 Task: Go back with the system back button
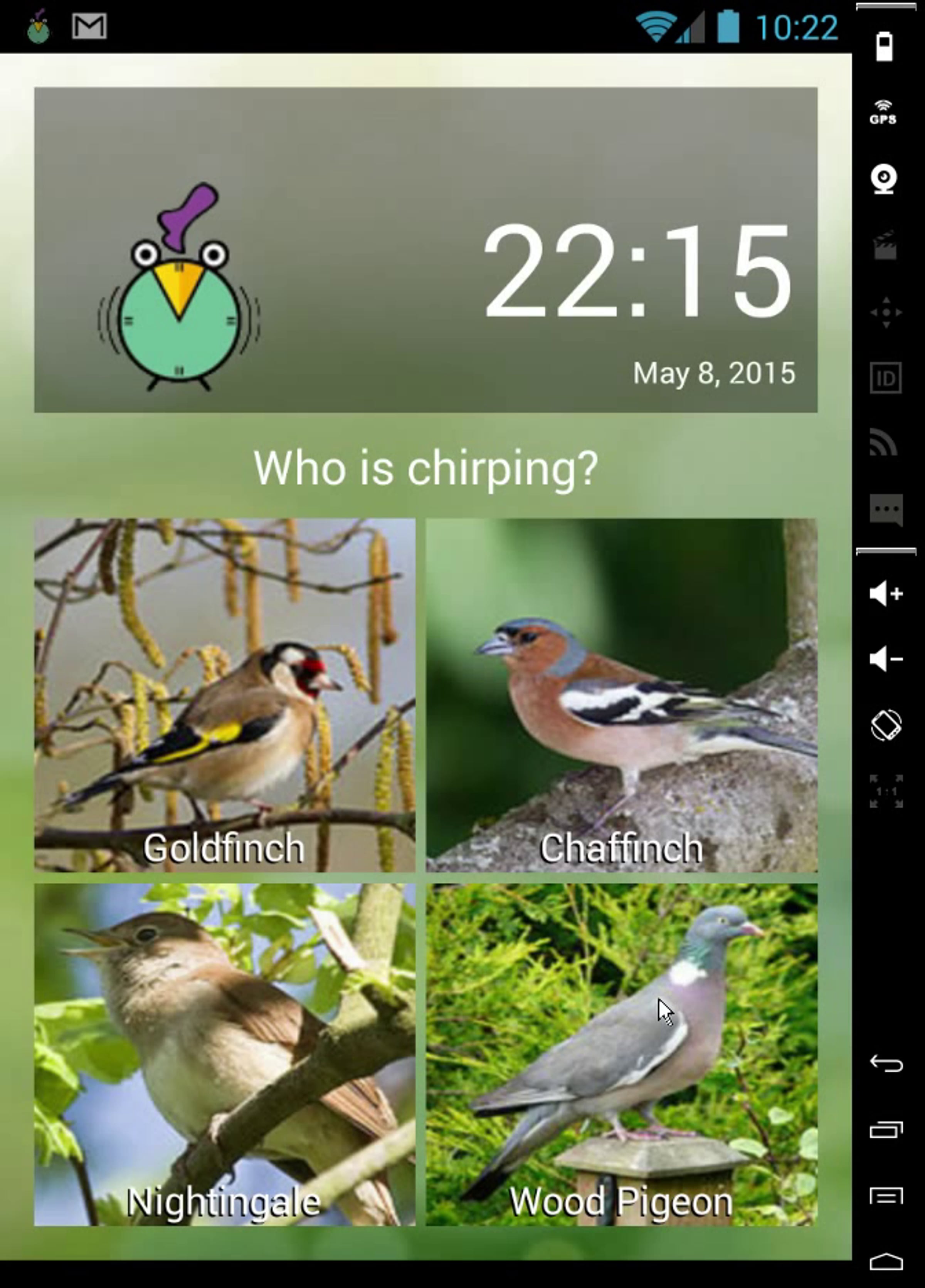[x=886, y=1063]
